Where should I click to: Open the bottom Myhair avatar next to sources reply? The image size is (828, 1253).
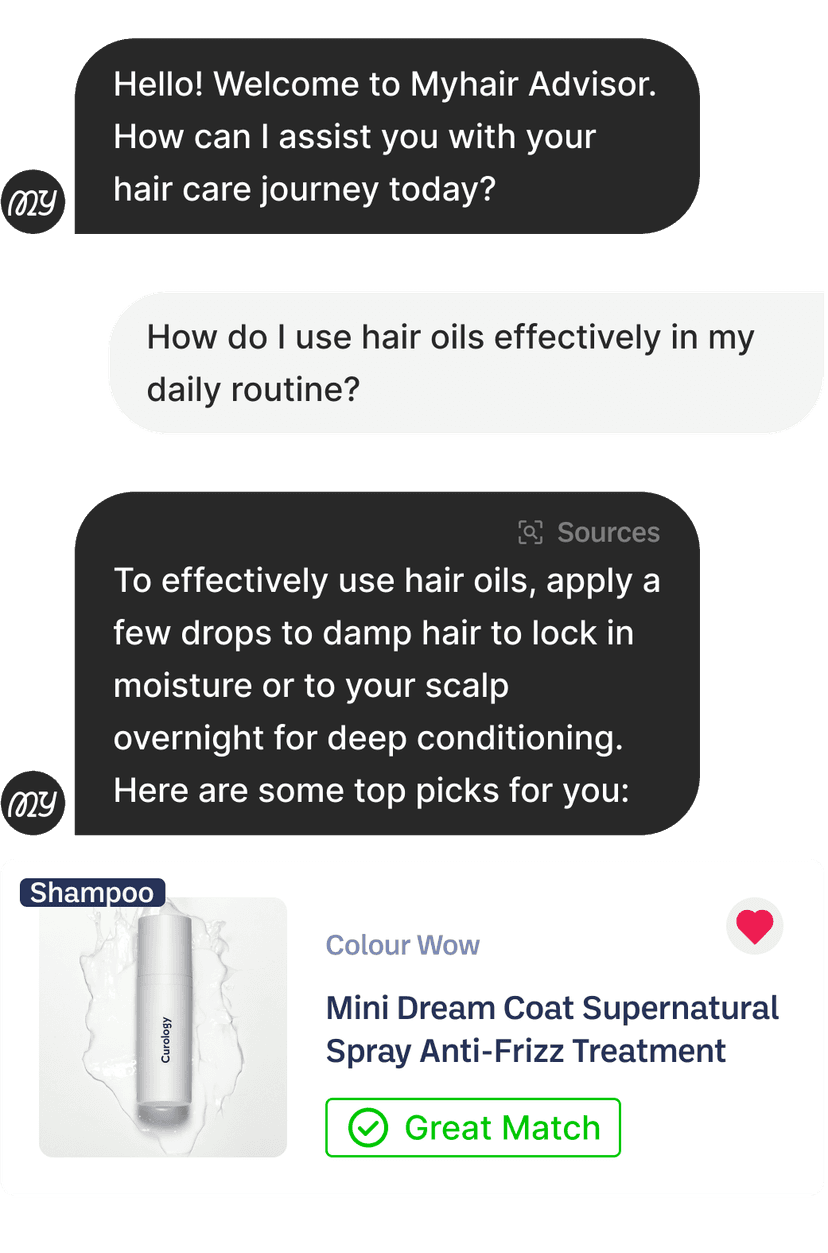(34, 801)
